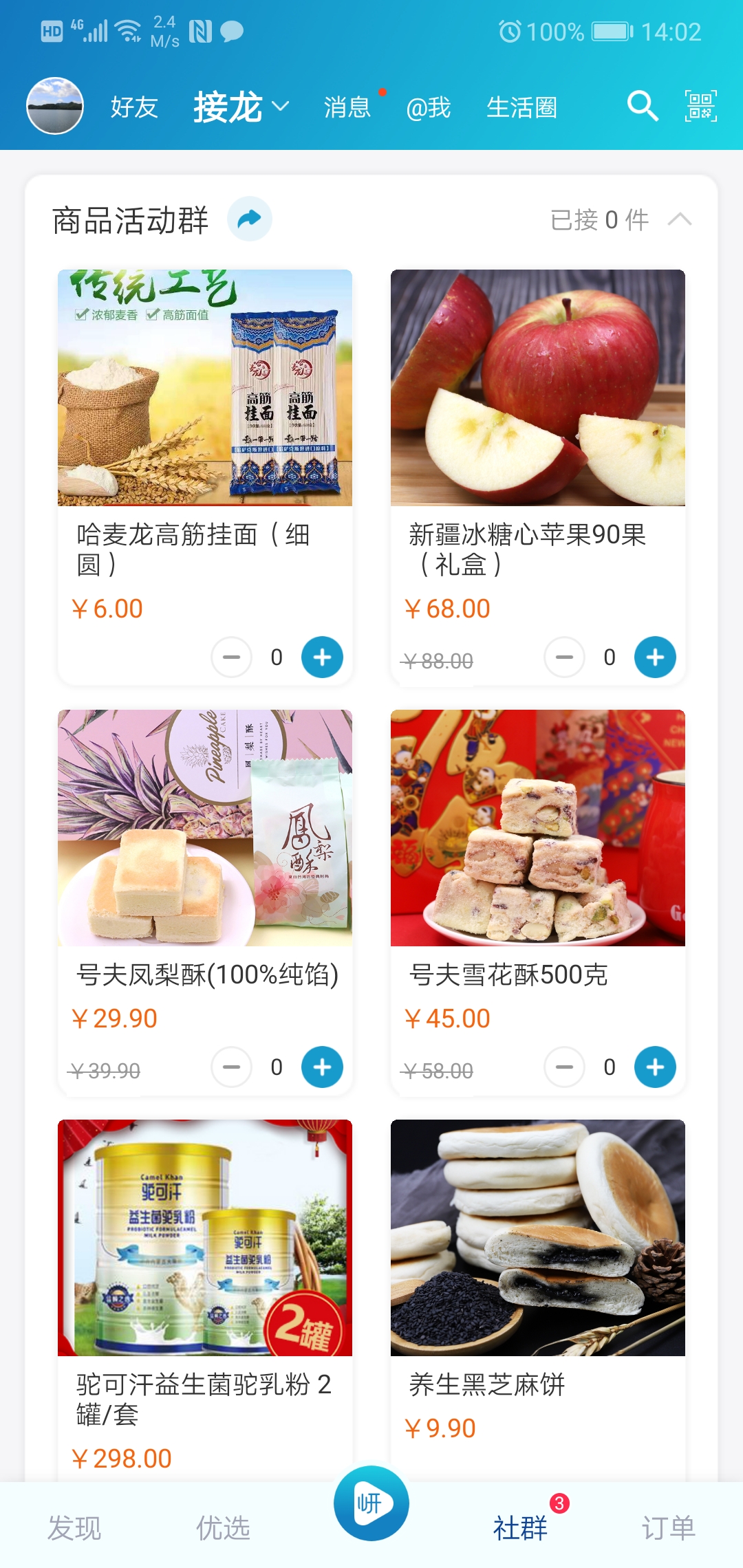Add one 哈麦龙高筋挂面 to the order

pyautogui.click(x=322, y=657)
